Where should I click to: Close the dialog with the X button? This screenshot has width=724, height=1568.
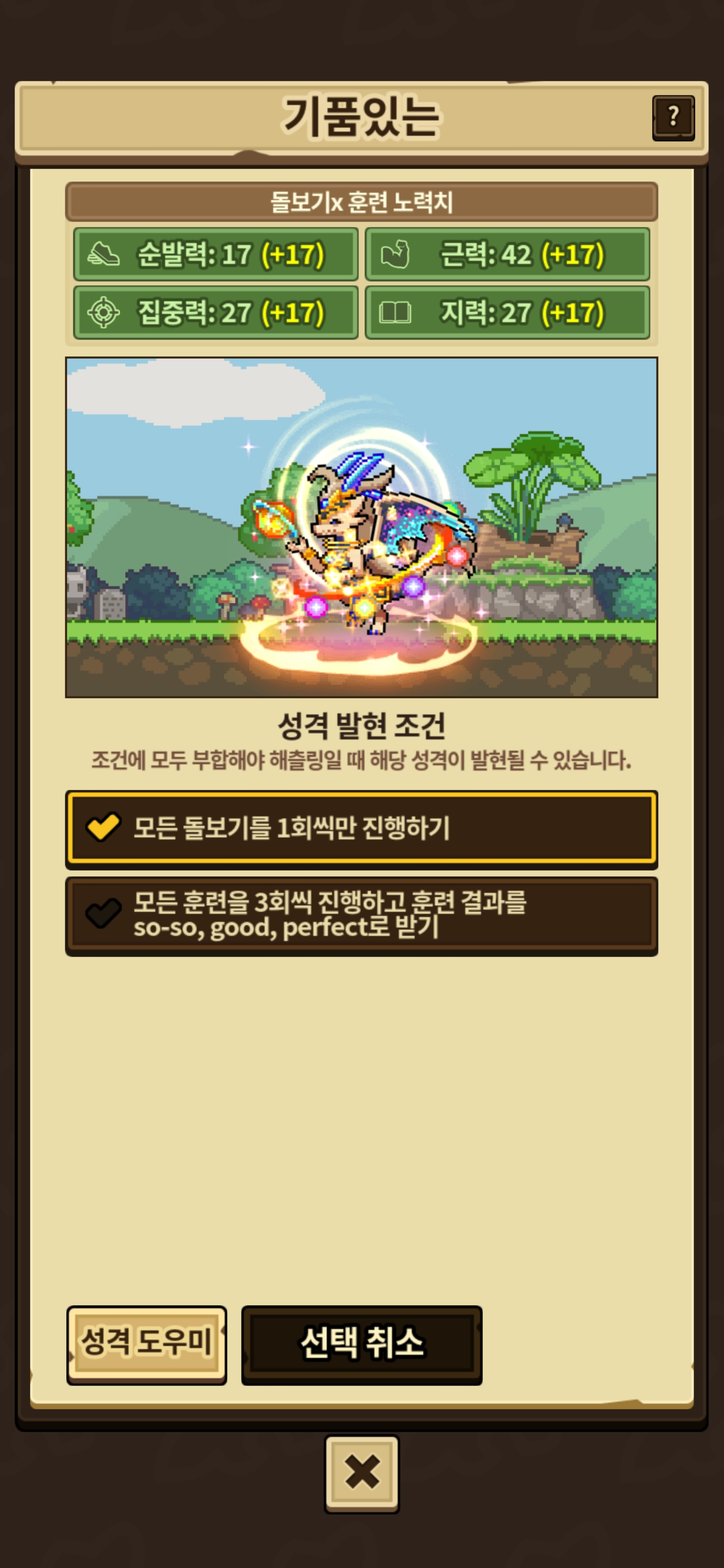(x=361, y=1473)
